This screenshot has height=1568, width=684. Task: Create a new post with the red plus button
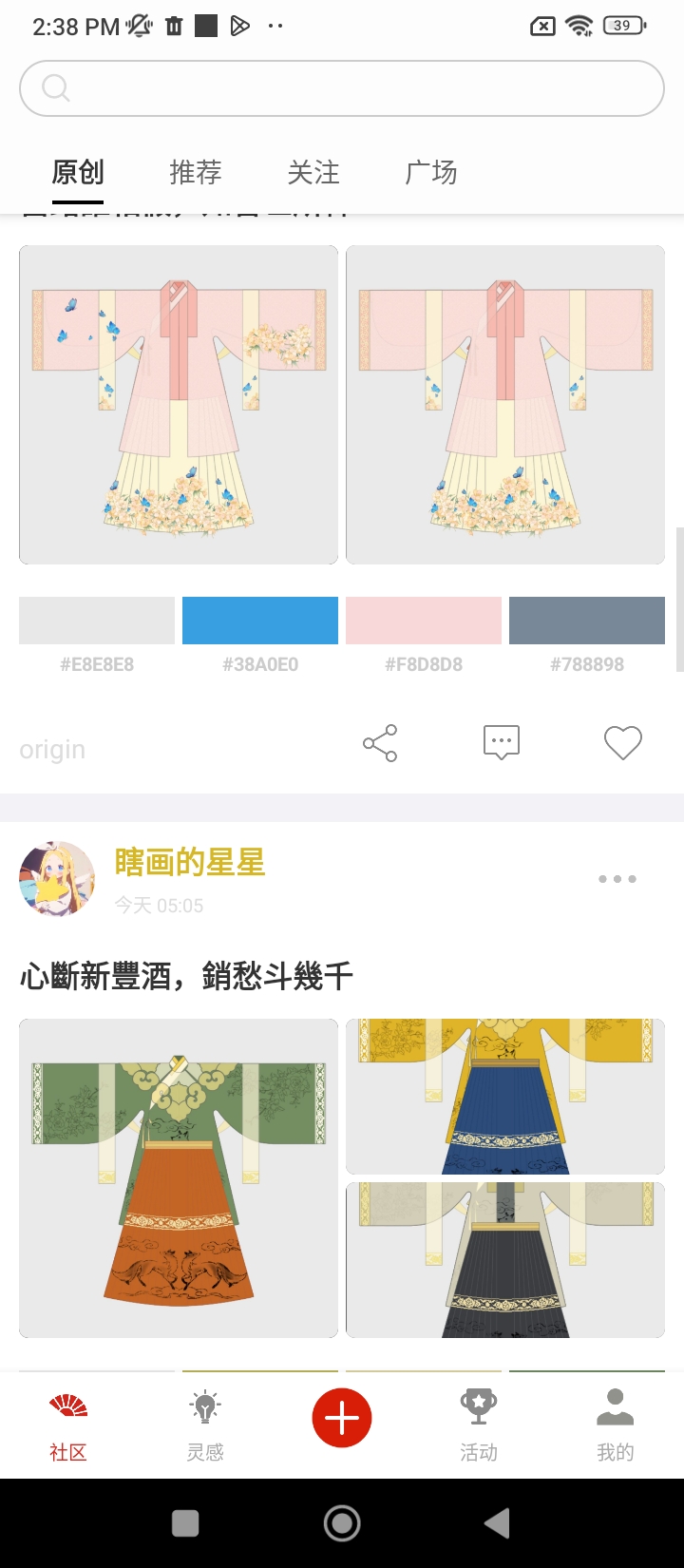click(342, 1418)
